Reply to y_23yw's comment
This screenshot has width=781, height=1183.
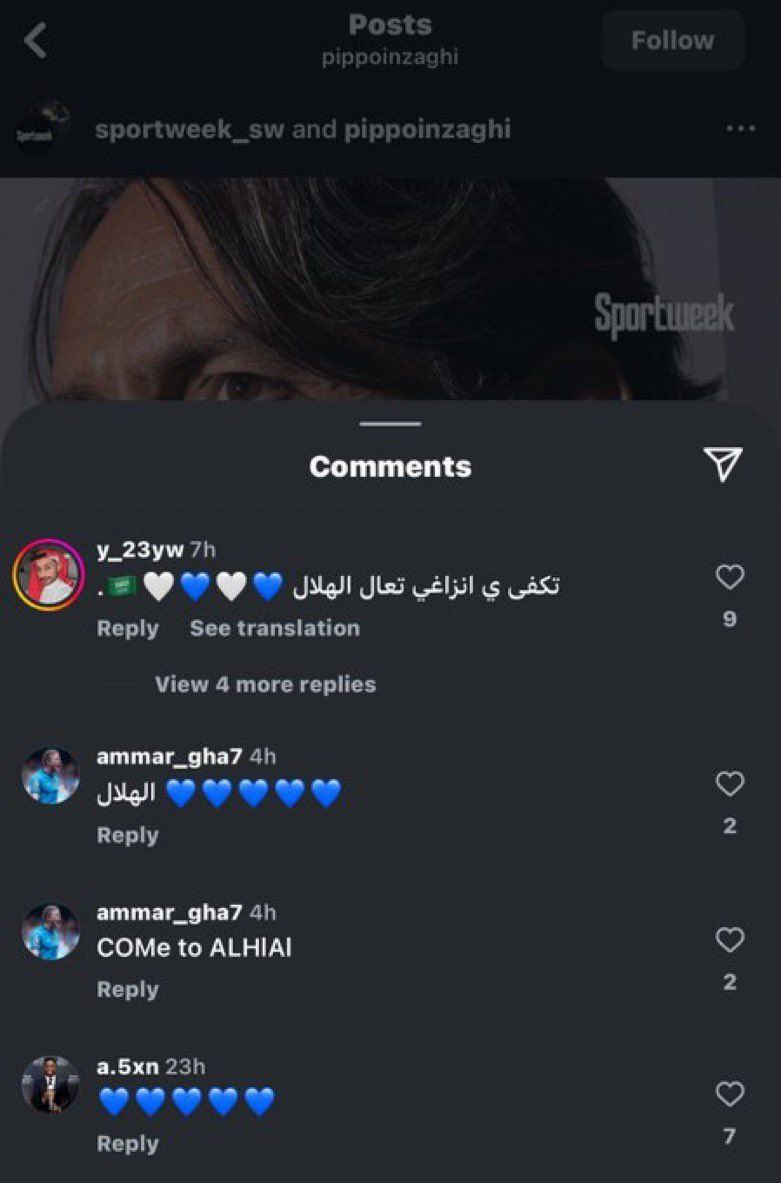[x=127, y=628]
